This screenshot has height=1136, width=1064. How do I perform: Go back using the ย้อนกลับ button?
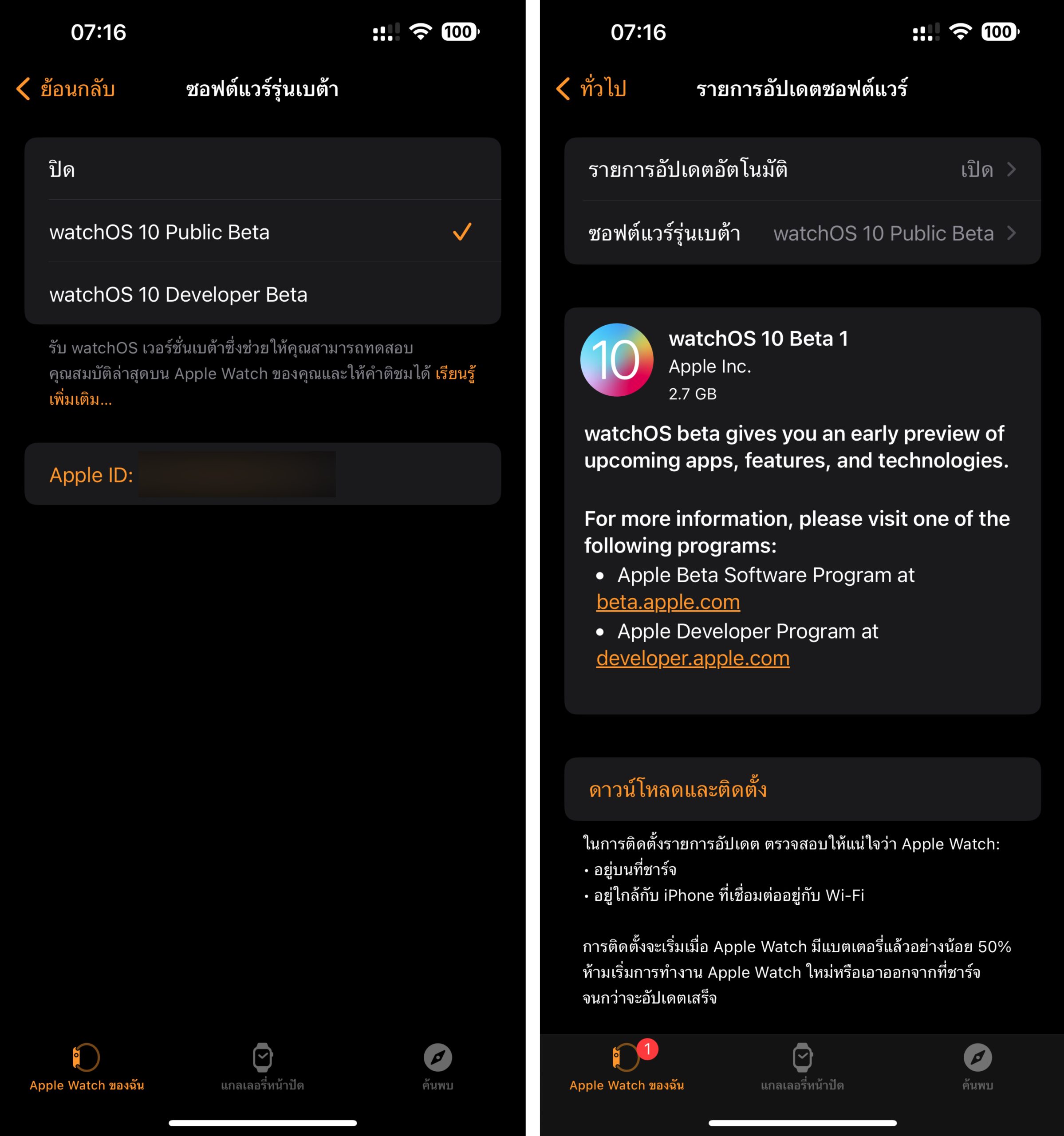65,89
